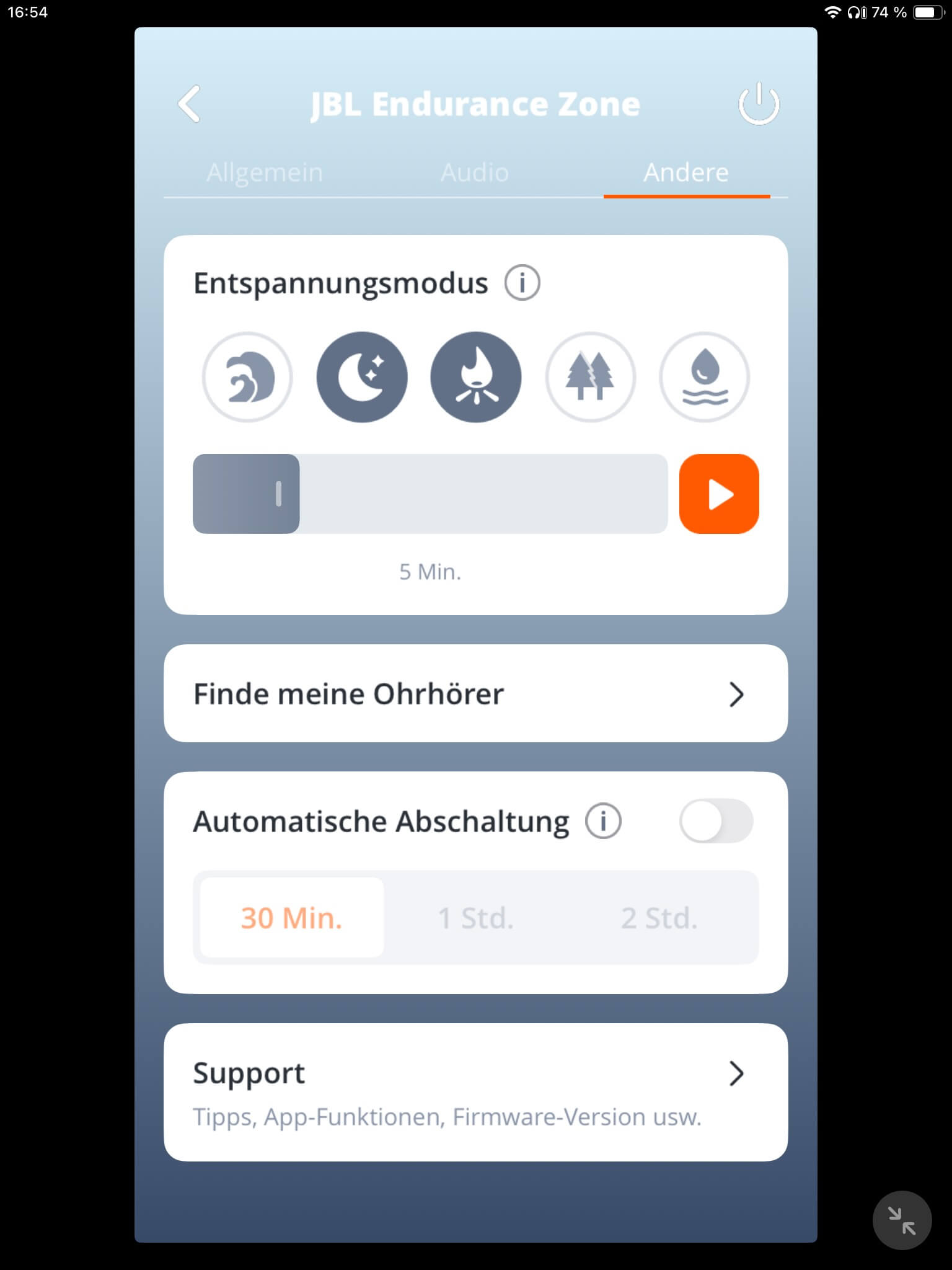952x1270 pixels.
Task: Open info about Entspannungsmodus
Action: 522,283
